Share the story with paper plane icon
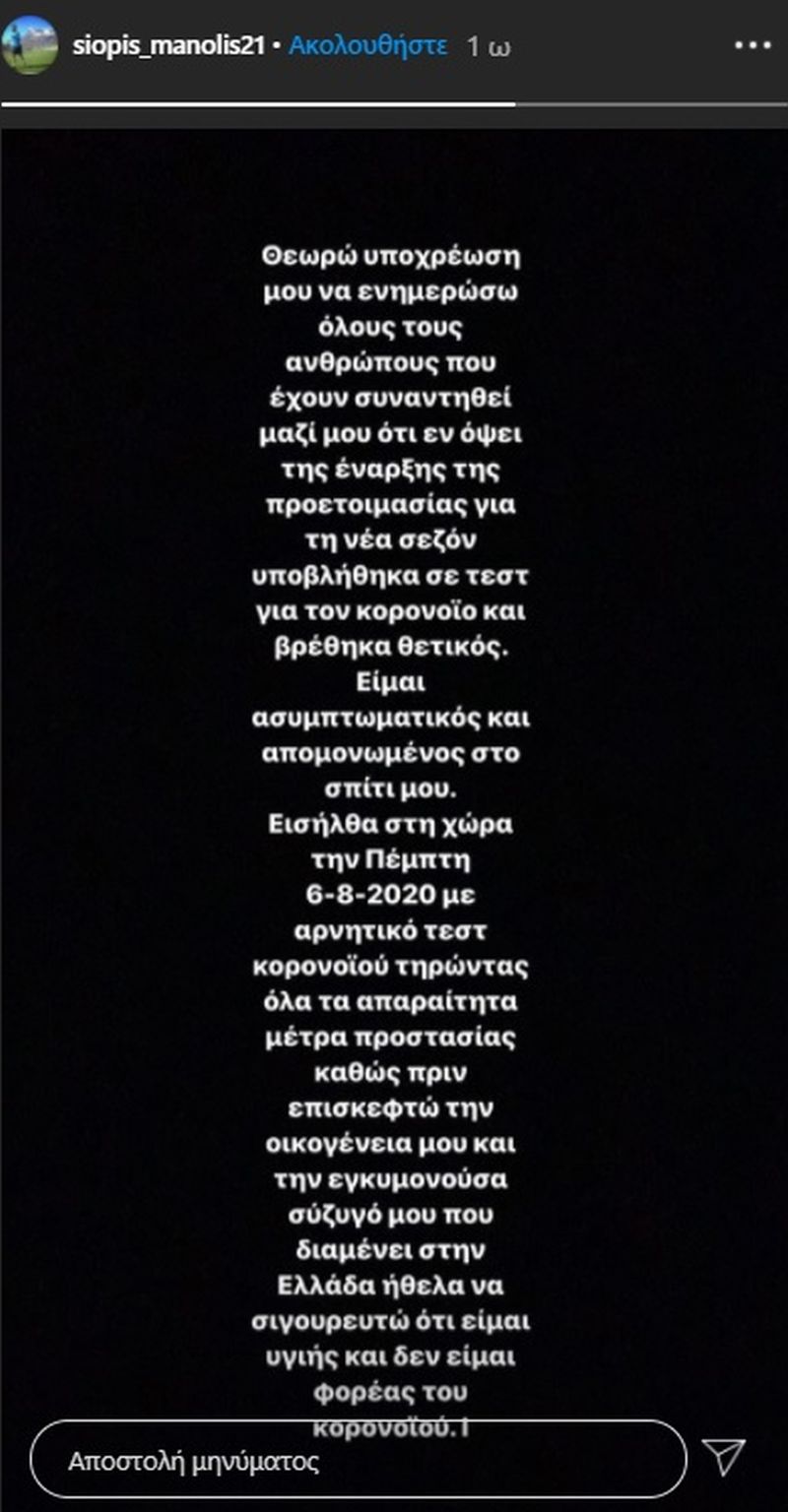788x1512 pixels. [x=724, y=1457]
